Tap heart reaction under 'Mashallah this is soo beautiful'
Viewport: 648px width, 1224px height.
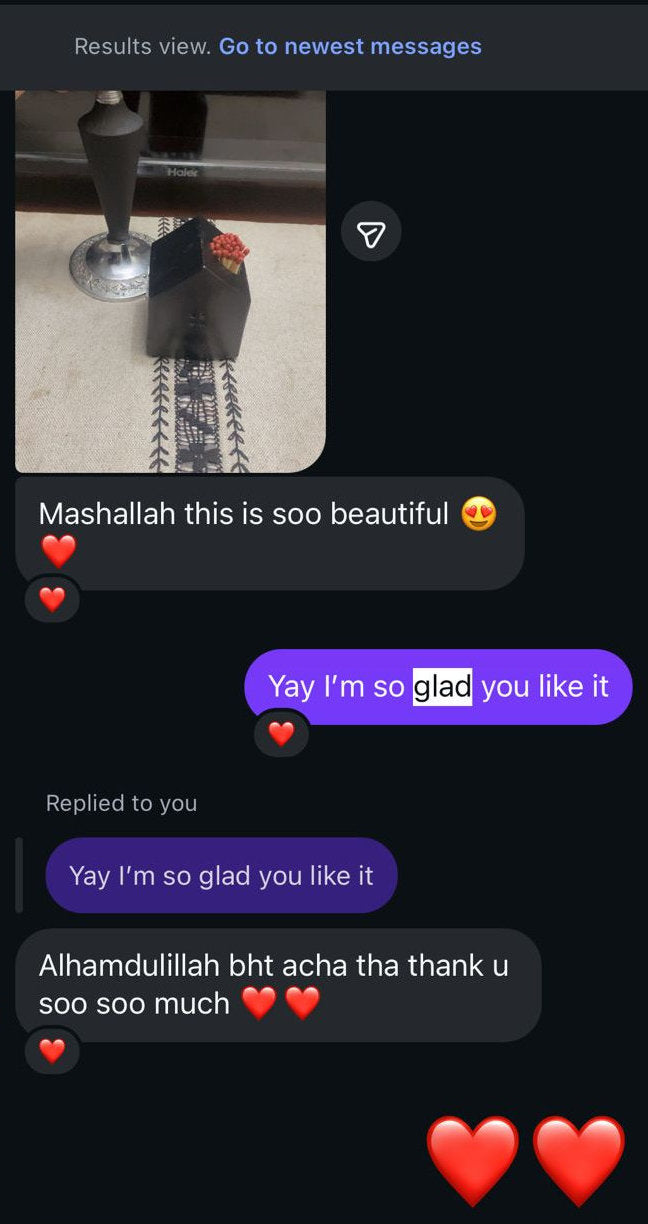pyautogui.click(x=52, y=600)
